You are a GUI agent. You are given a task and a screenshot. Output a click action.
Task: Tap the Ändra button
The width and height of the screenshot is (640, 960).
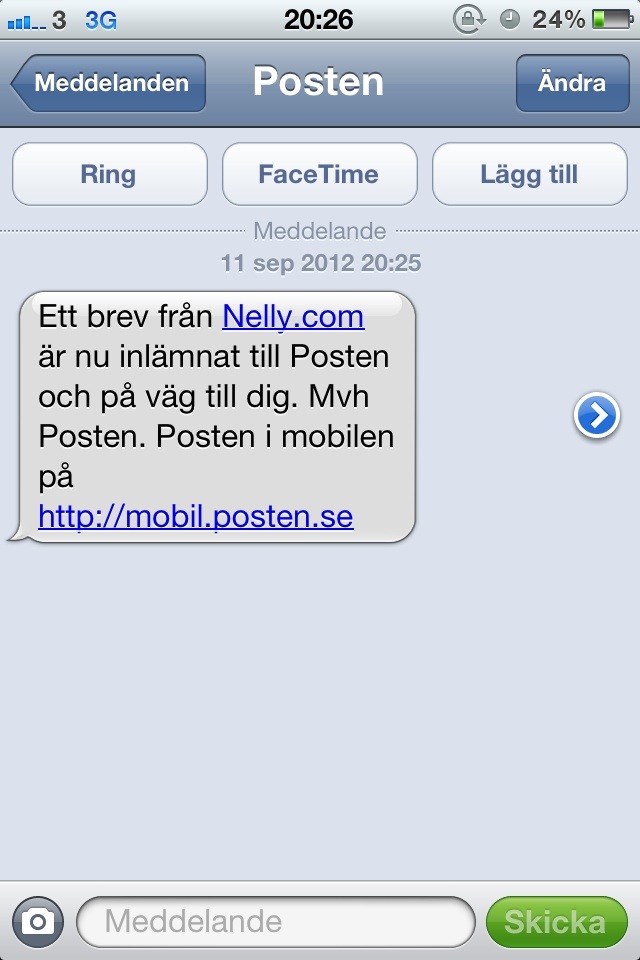[x=572, y=83]
